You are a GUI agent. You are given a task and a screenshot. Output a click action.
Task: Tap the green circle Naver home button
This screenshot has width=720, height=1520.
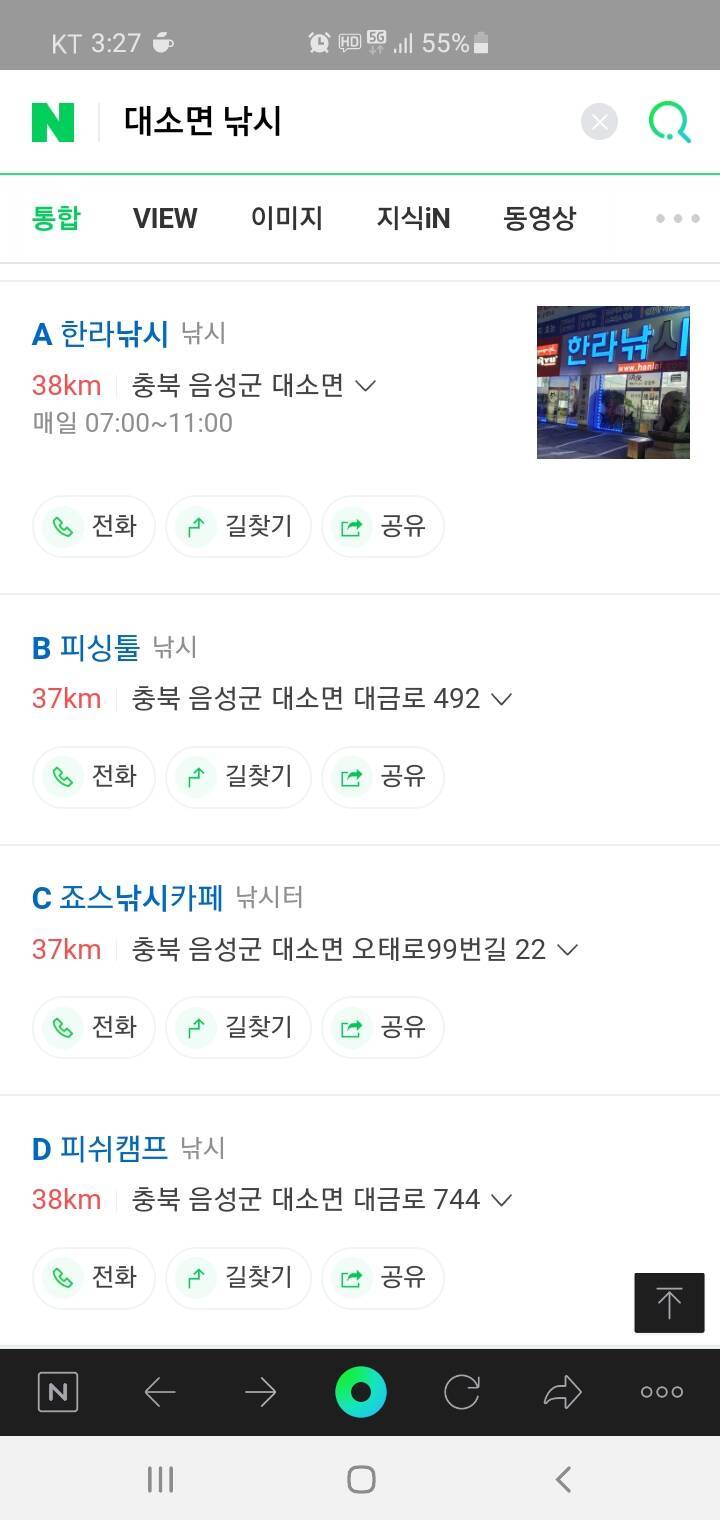tap(361, 1392)
